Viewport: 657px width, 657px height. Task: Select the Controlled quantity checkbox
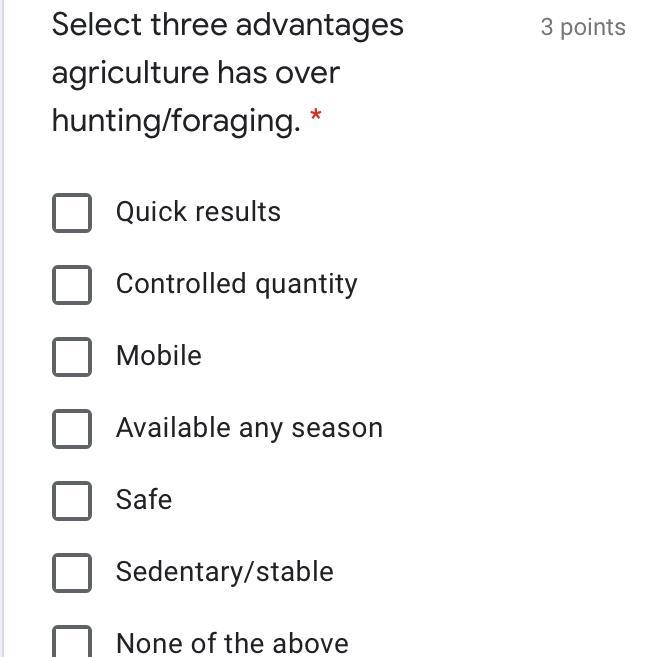[x=72, y=285]
